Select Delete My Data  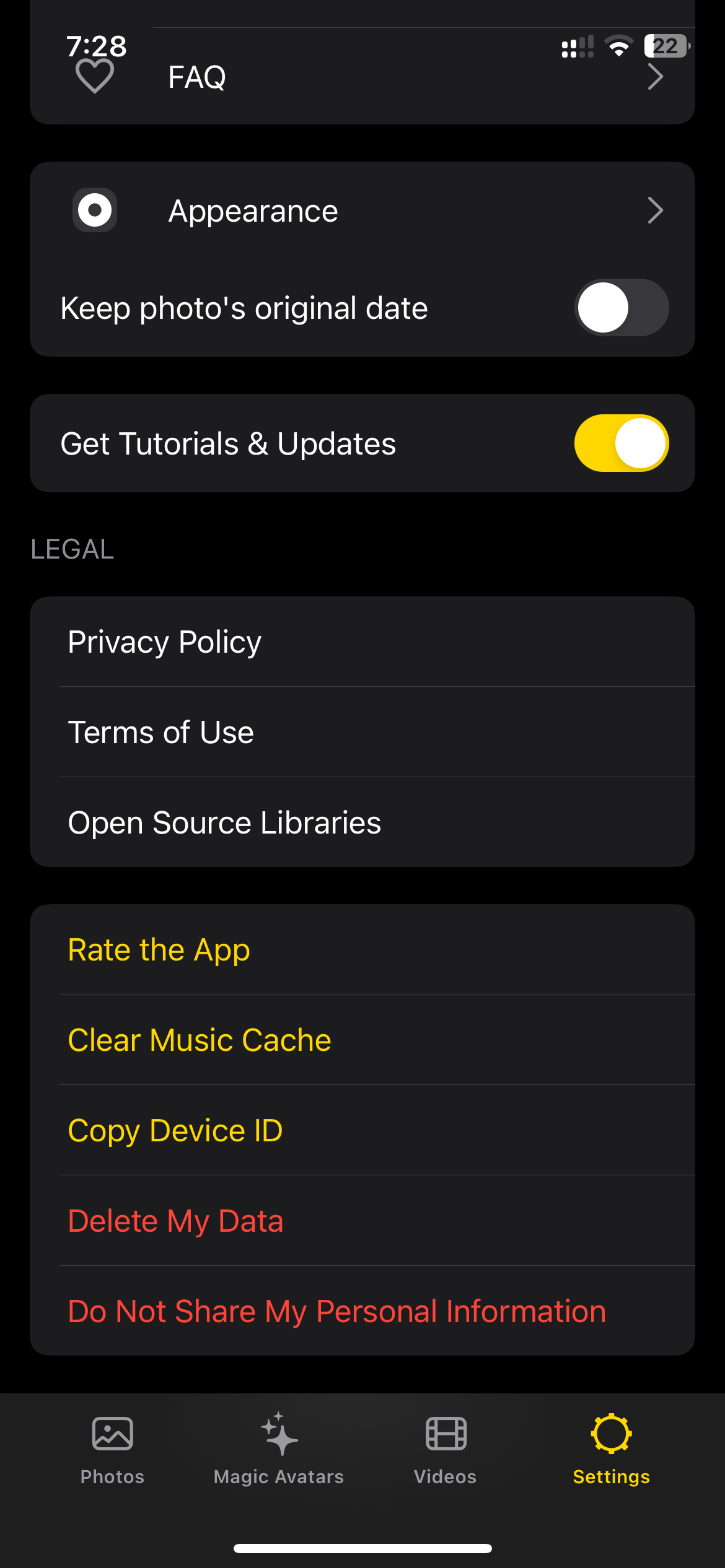(362, 1221)
